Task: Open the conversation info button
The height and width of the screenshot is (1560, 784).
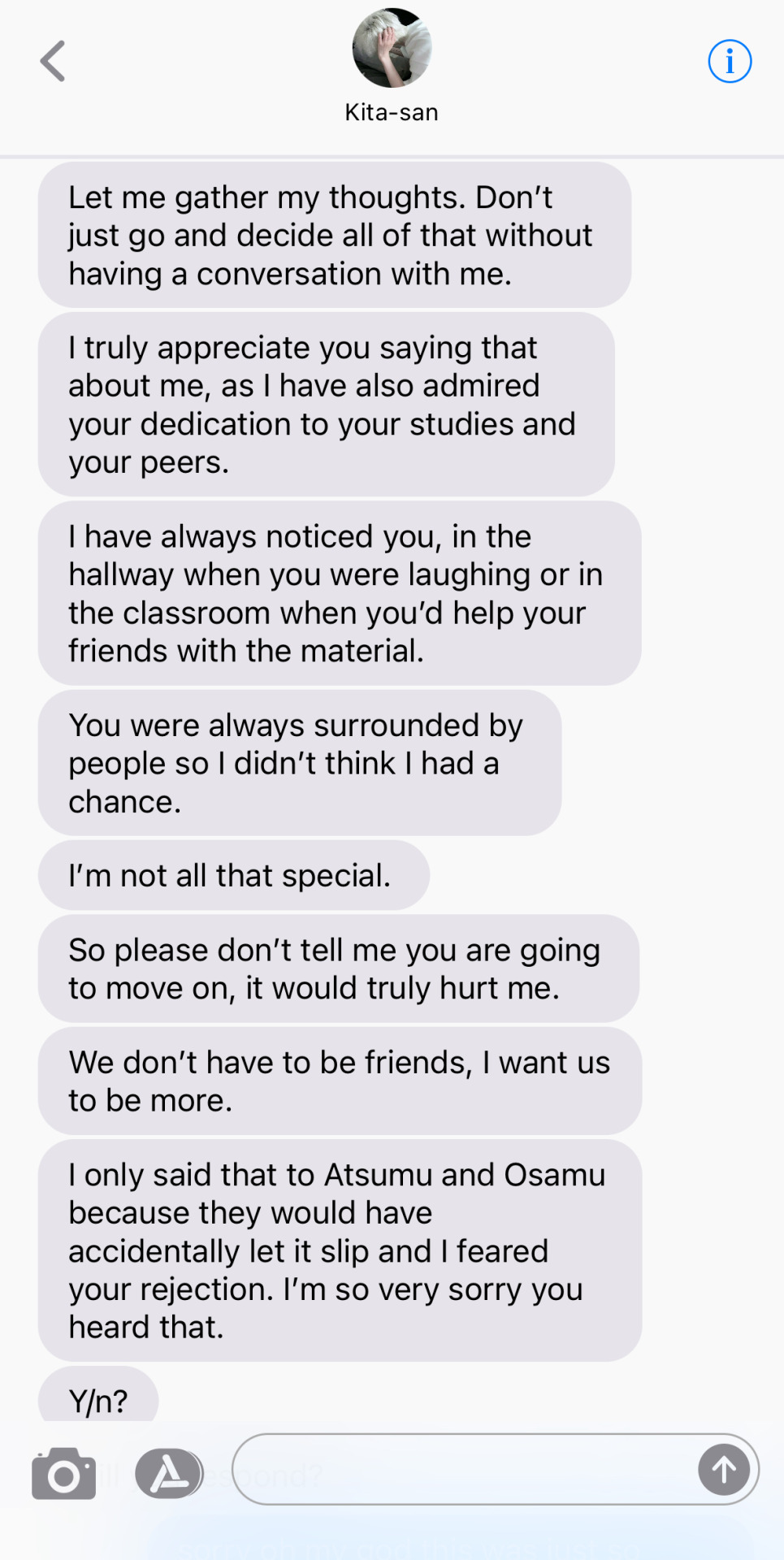Action: (x=729, y=62)
